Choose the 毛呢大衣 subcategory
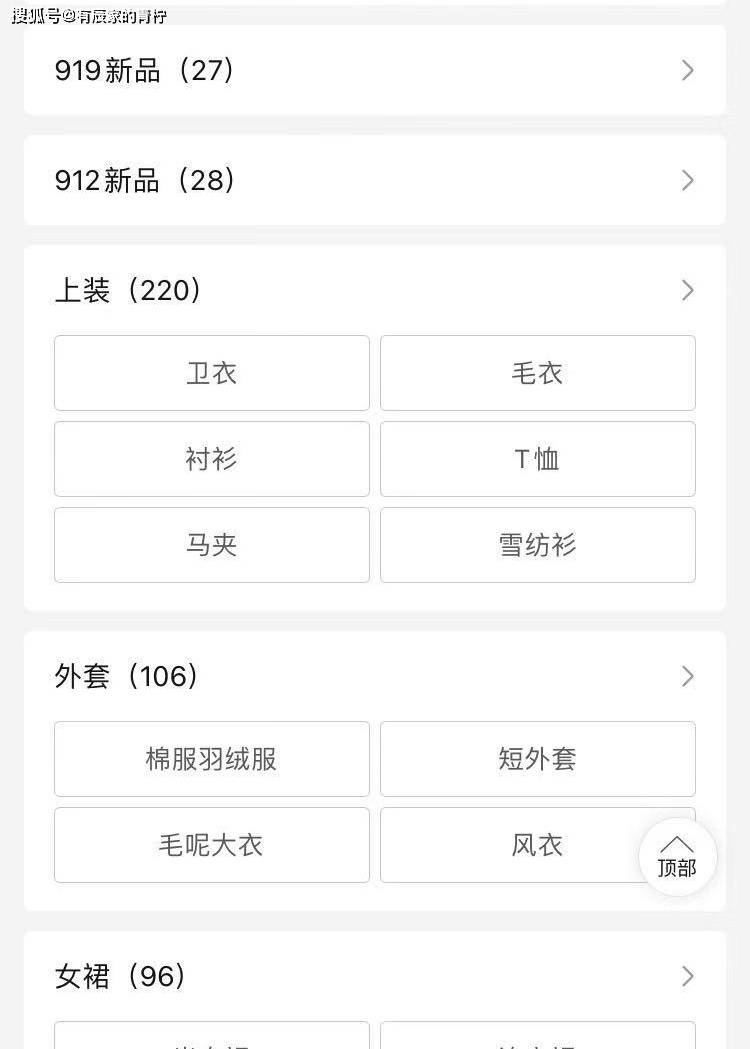 click(211, 845)
